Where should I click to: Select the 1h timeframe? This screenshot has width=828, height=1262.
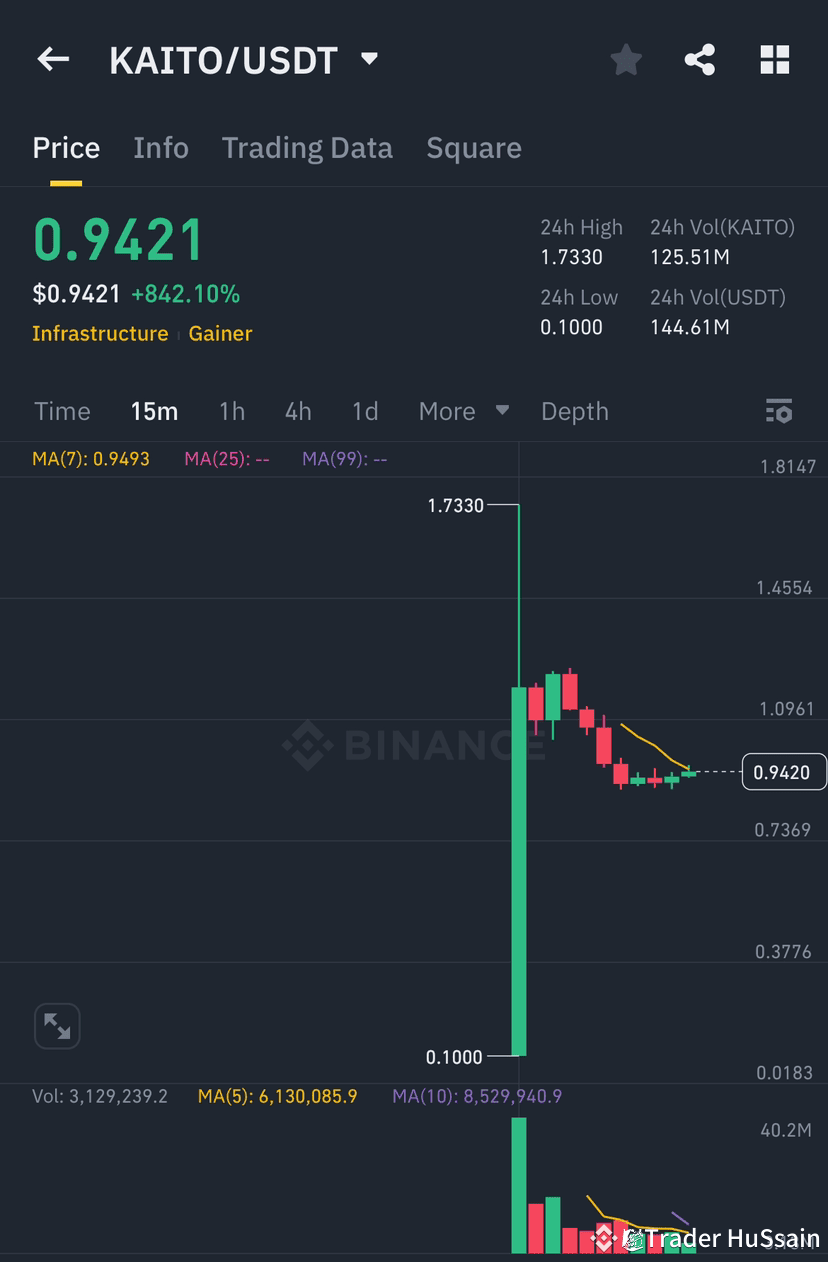pyautogui.click(x=232, y=411)
